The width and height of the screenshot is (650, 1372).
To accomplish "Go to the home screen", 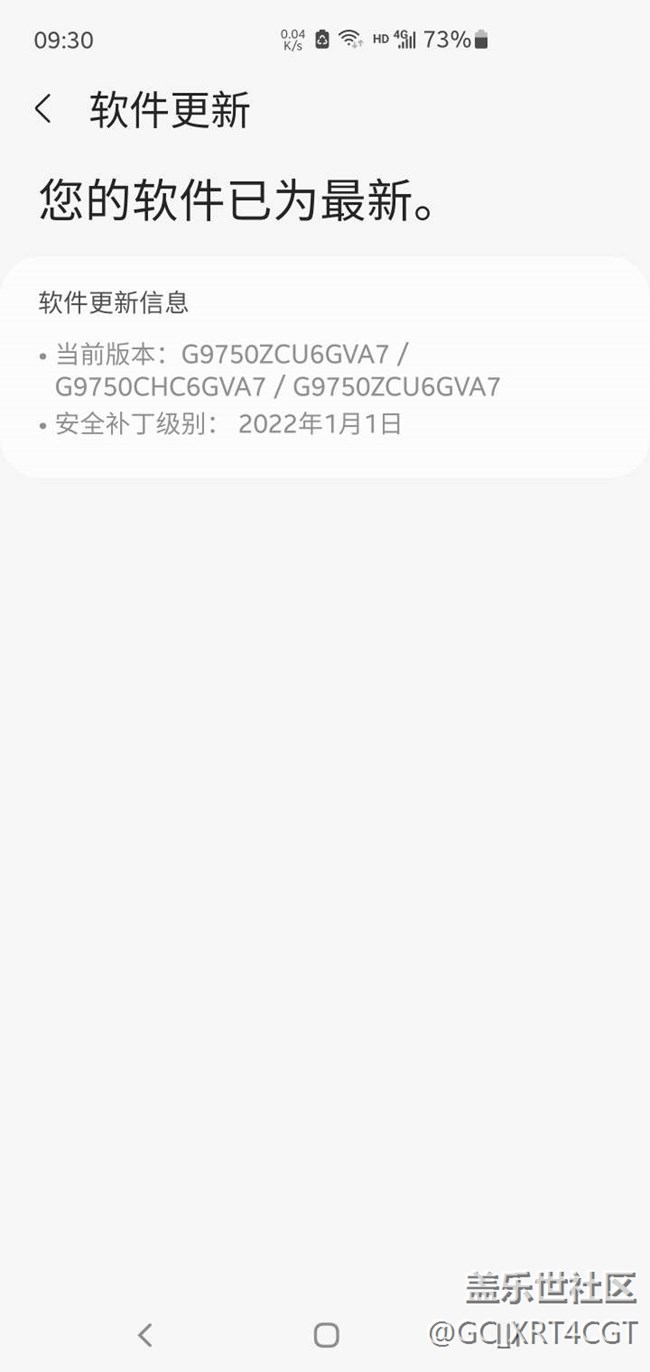I will [326, 1334].
